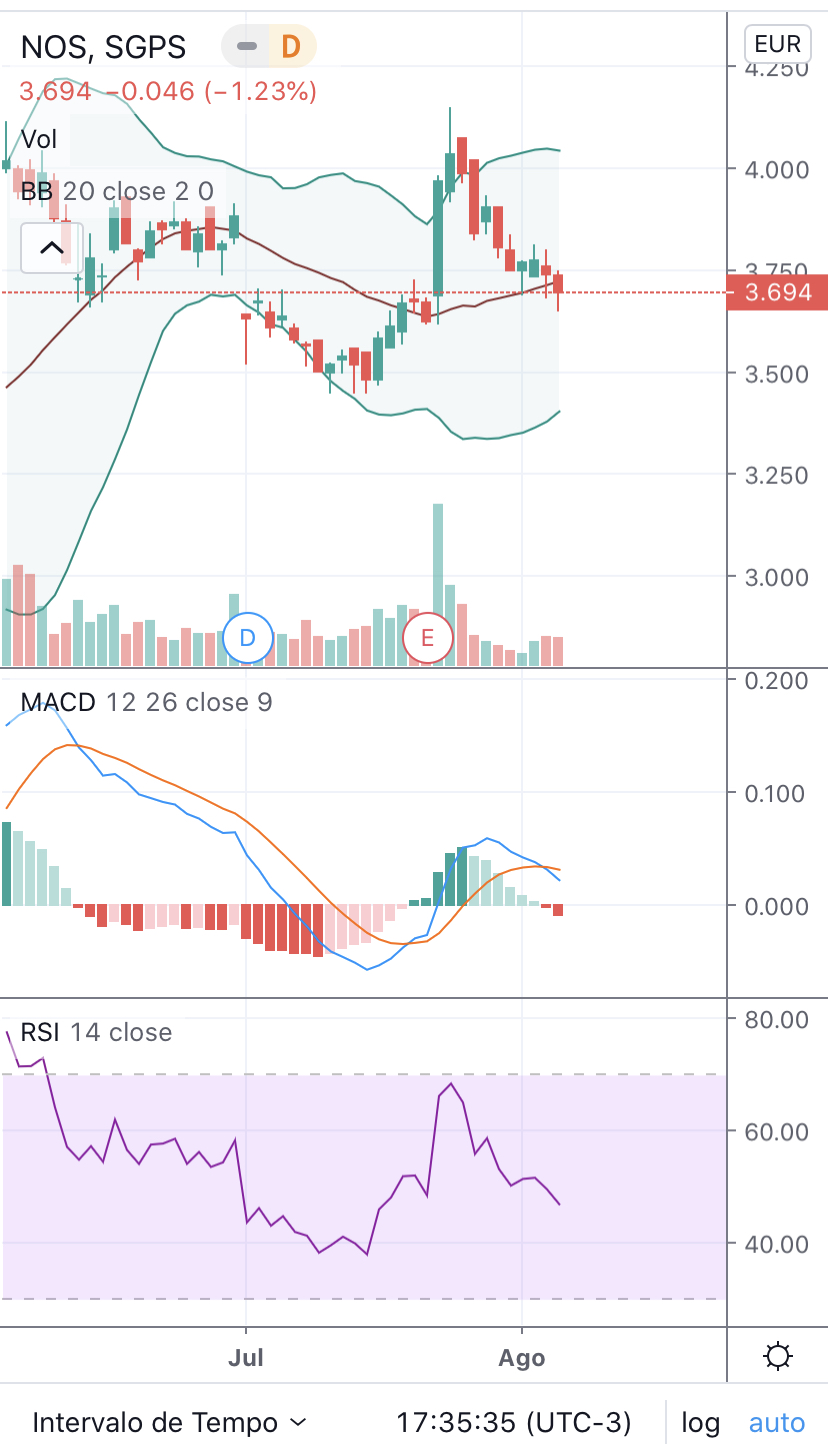The image size is (828, 1445).
Task: Toggle the auto scale option
Action: tap(777, 1421)
